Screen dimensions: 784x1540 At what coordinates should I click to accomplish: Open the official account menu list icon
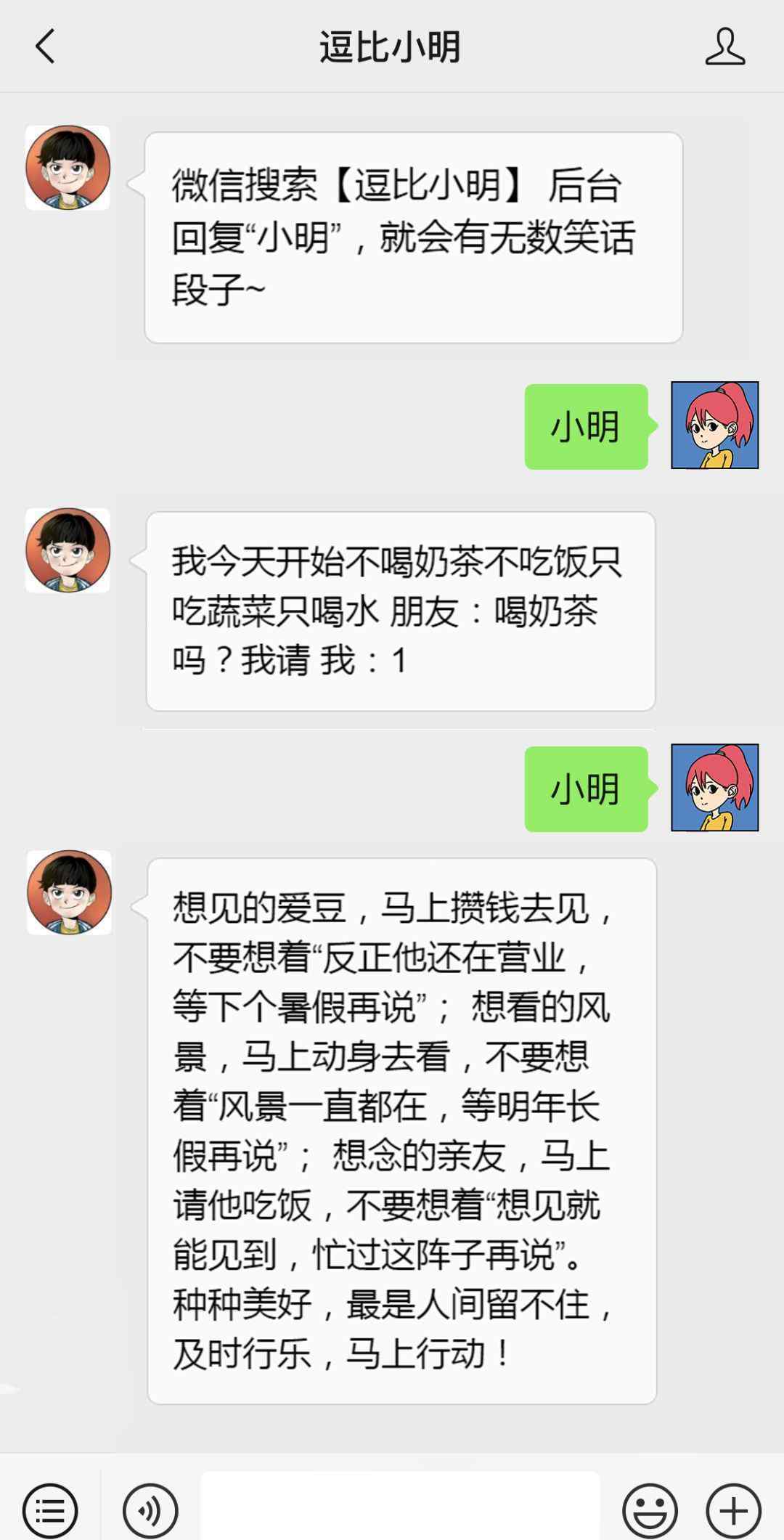(50, 1510)
